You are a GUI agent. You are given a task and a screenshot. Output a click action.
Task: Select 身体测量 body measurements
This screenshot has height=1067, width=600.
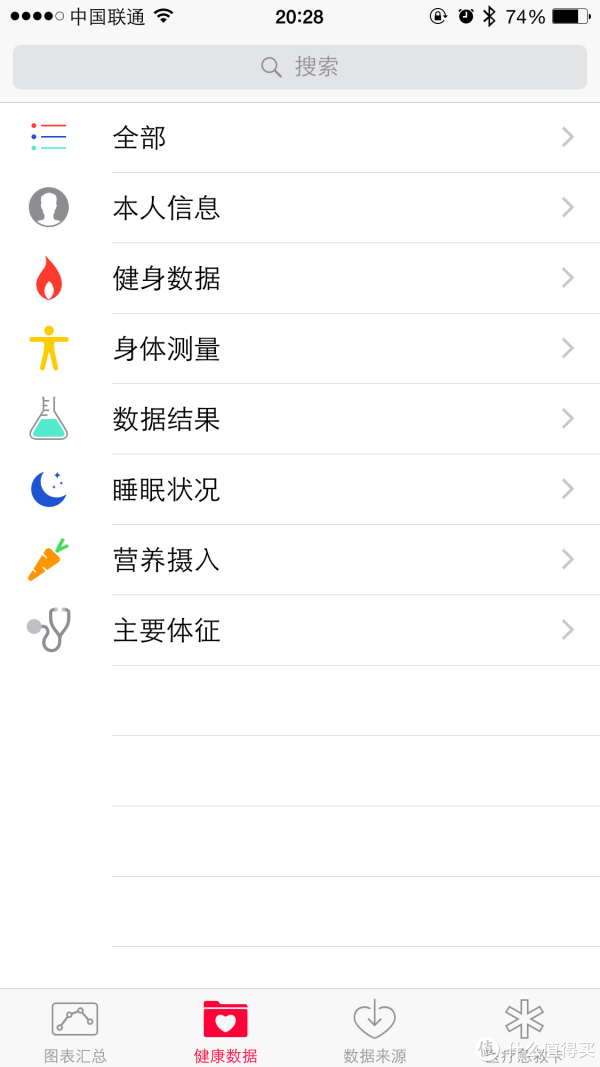300,348
